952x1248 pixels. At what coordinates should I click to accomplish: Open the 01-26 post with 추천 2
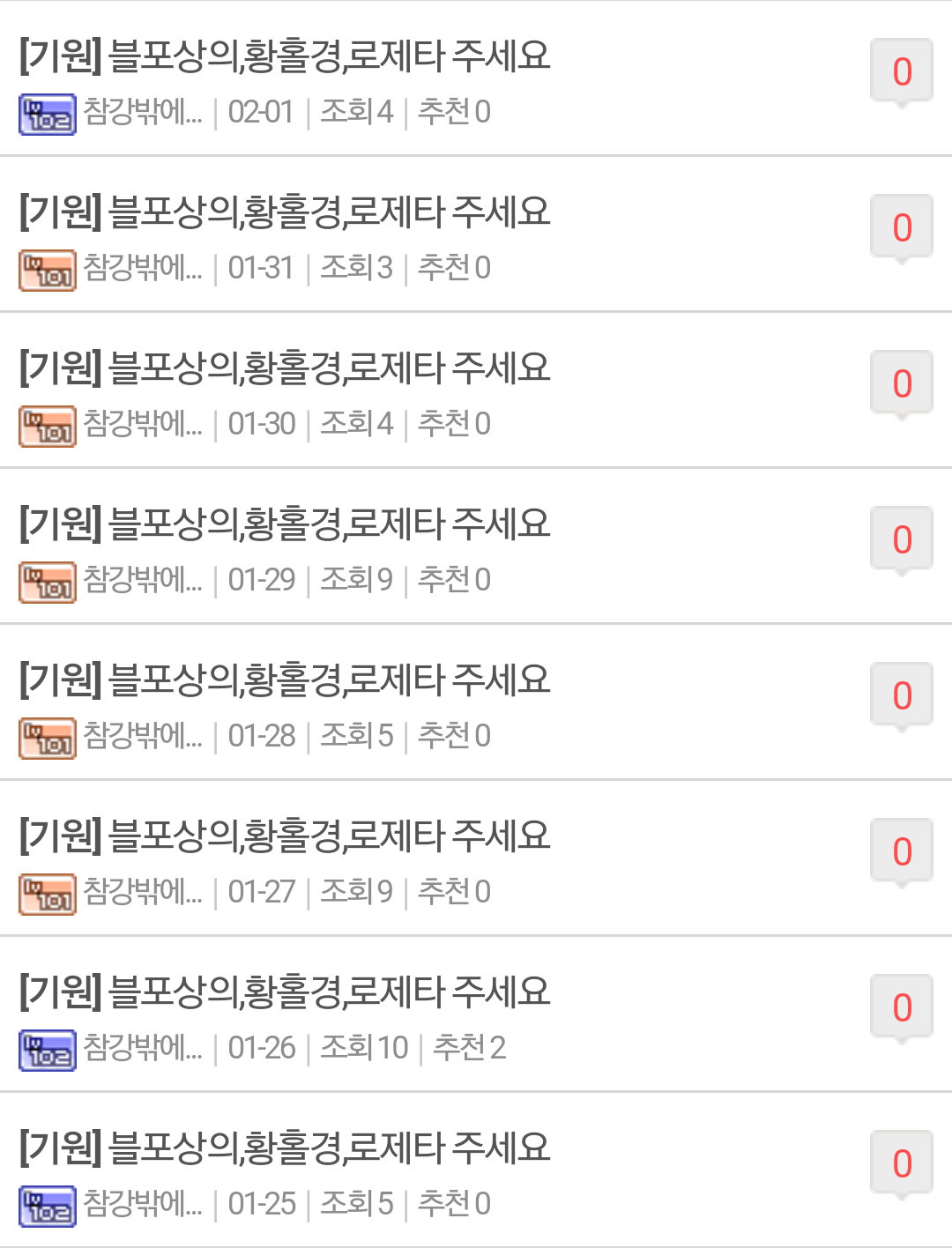(x=285, y=992)
